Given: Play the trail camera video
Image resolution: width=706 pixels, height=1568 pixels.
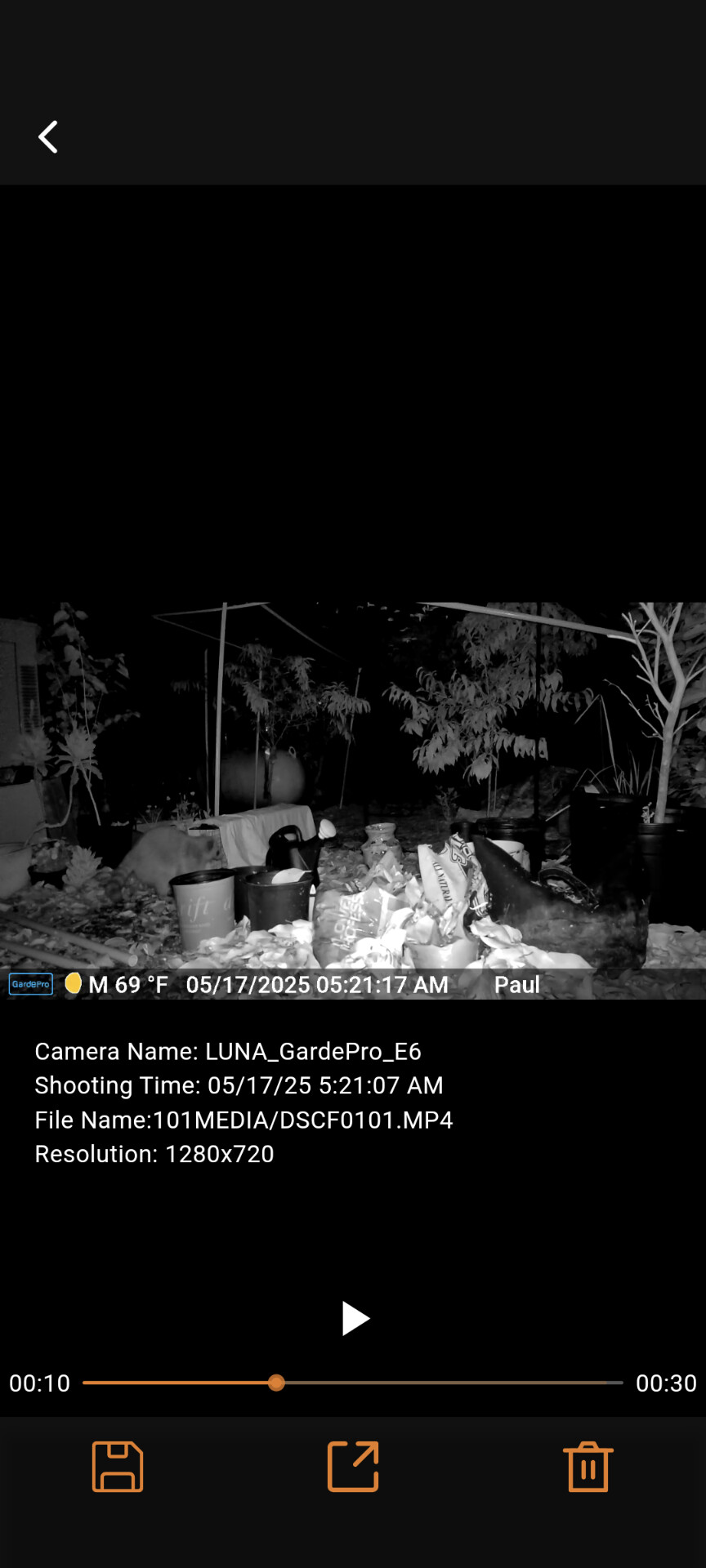Looking at the screenshot, I should tap(355, 1318).
